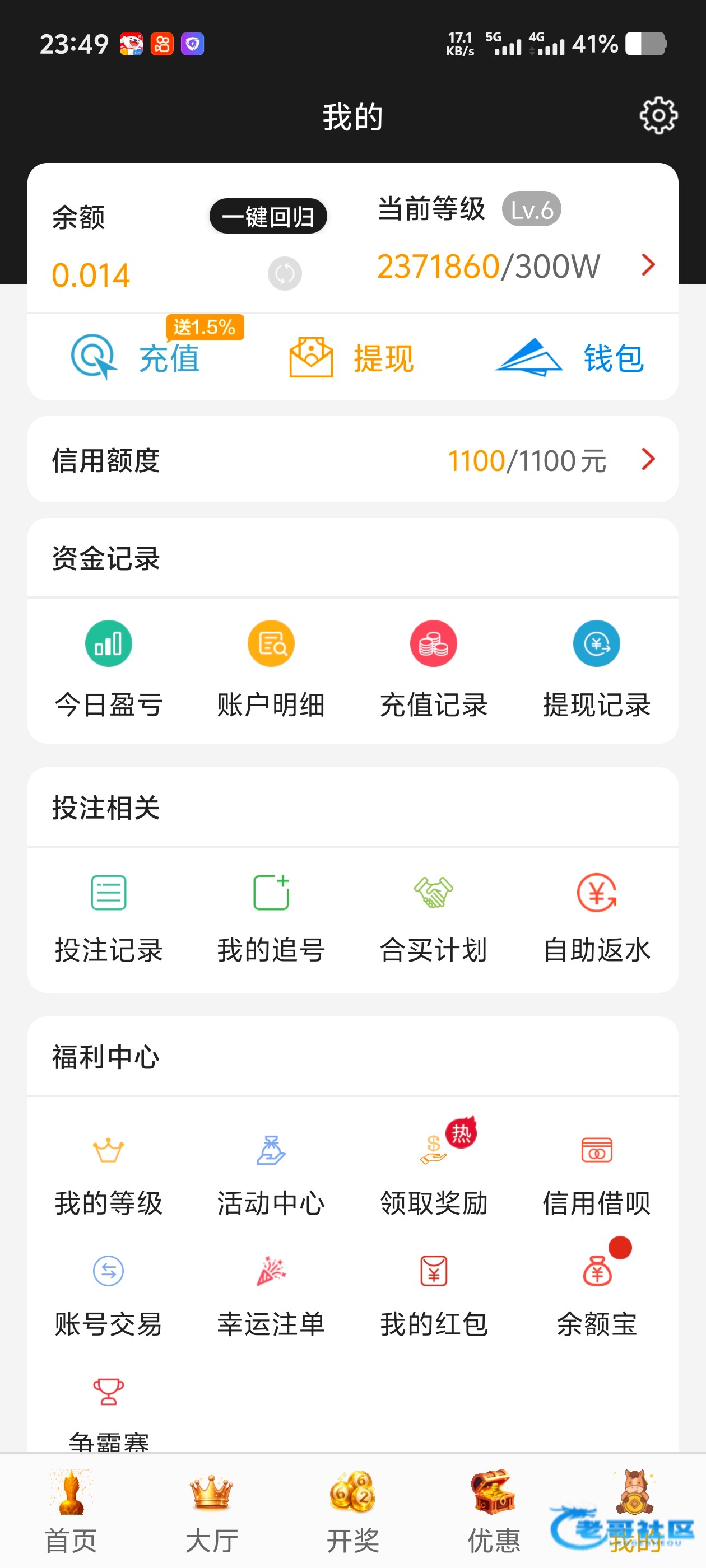Viewport: 706px width, 1568px height.
Task: Open 充值 to recharge
Action: 137,357
